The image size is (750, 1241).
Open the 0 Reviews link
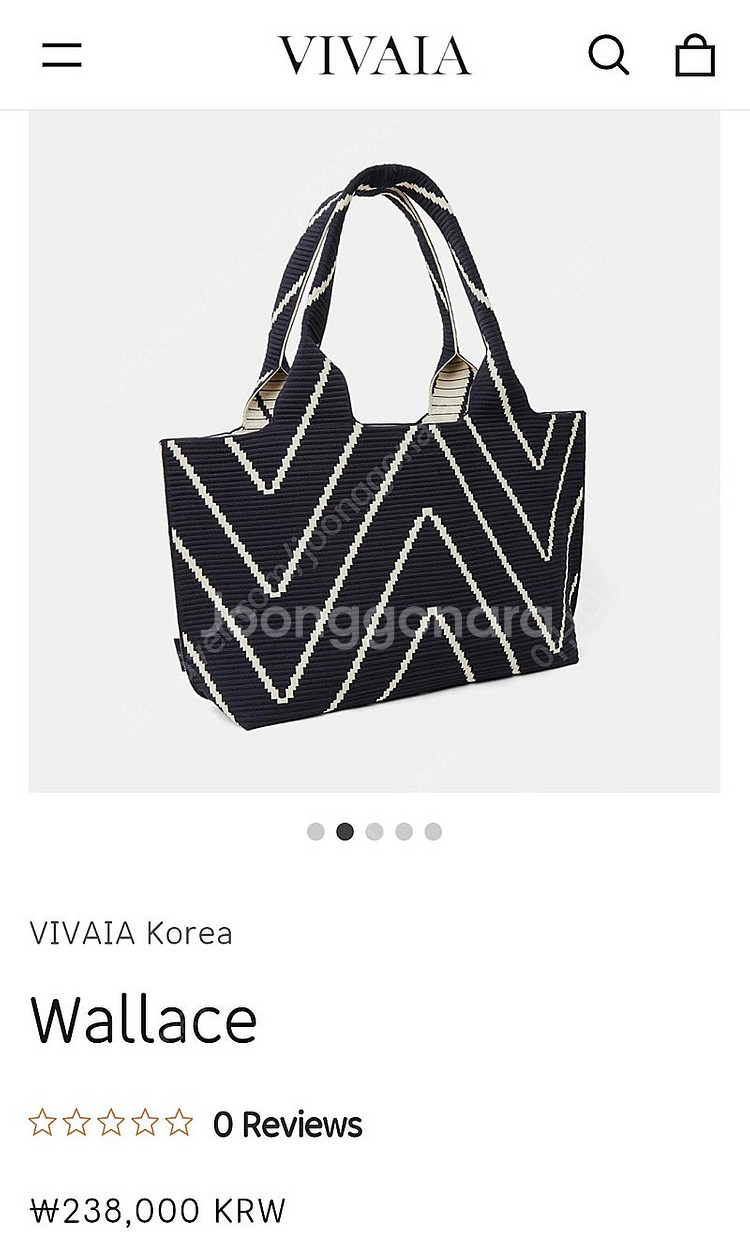coord(288,1124)
